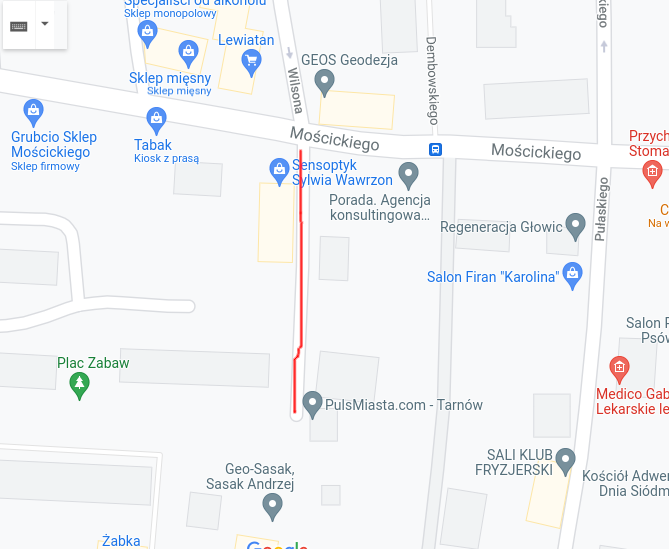Open the keyboard input tools button
The width and height of the screenshot is (669, 549).
pyautogui.click(x=18, y=25)
